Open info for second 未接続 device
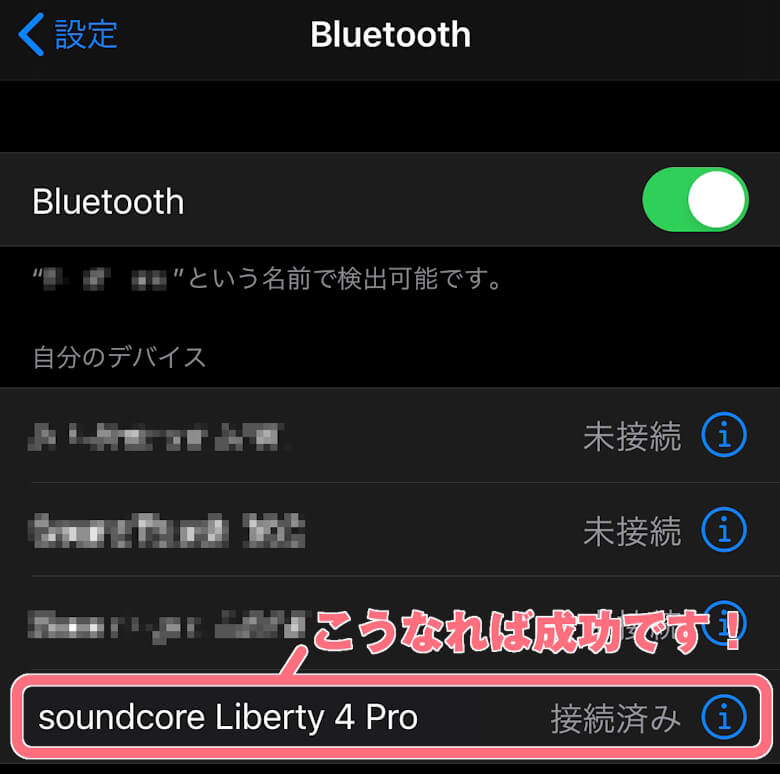 point(725,530)
